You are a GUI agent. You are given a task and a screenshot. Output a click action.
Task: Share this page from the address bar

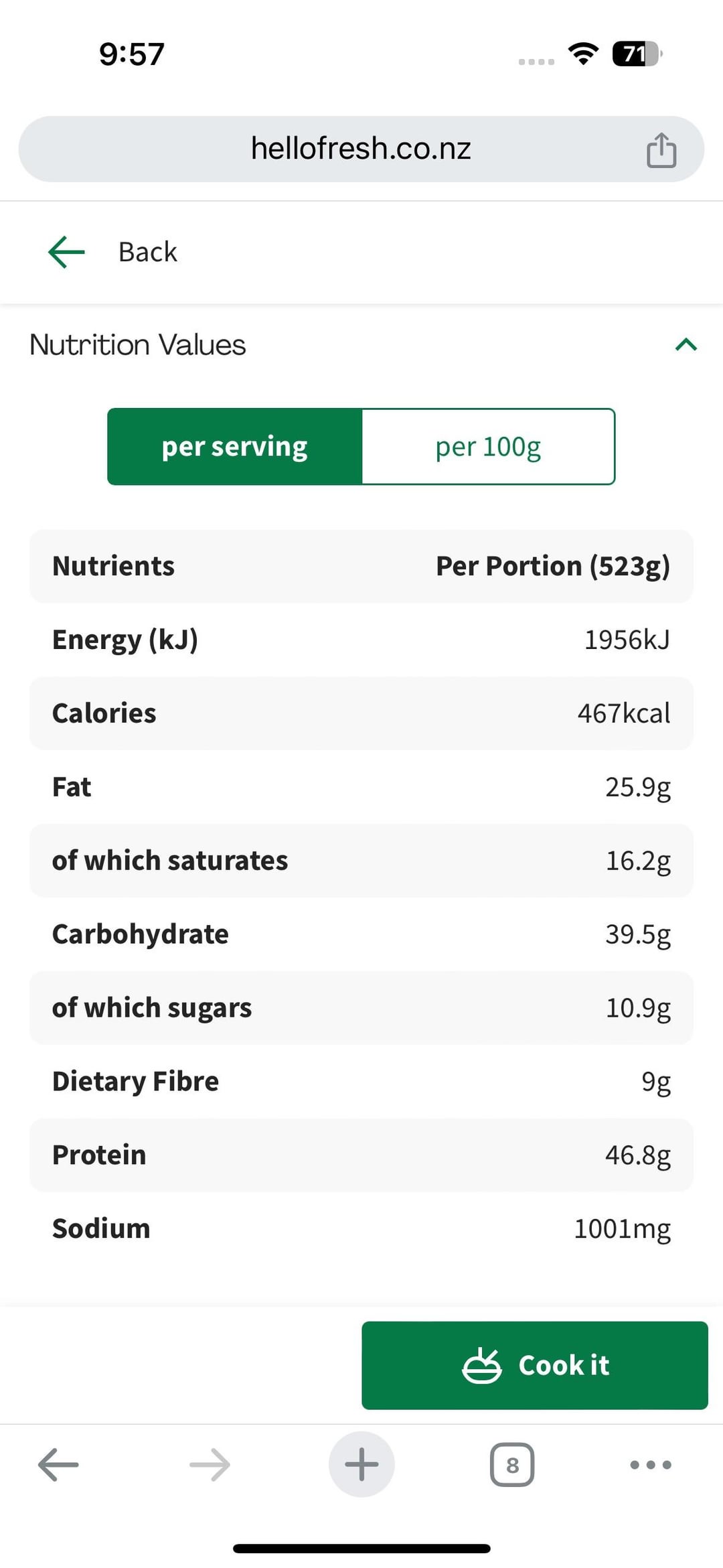[661, 149]
